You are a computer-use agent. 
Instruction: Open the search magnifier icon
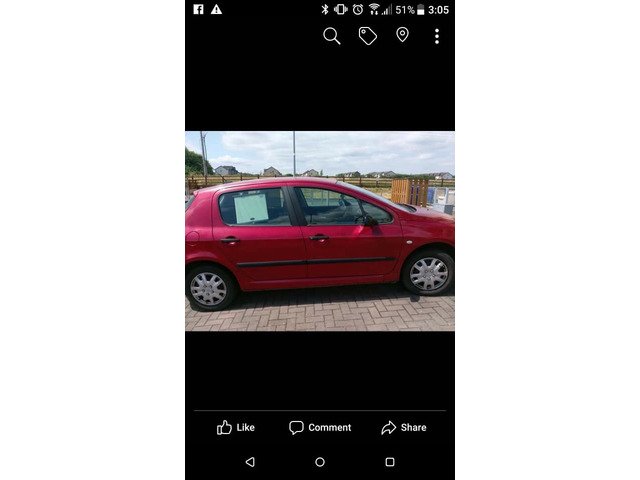(x=332, y=36)
